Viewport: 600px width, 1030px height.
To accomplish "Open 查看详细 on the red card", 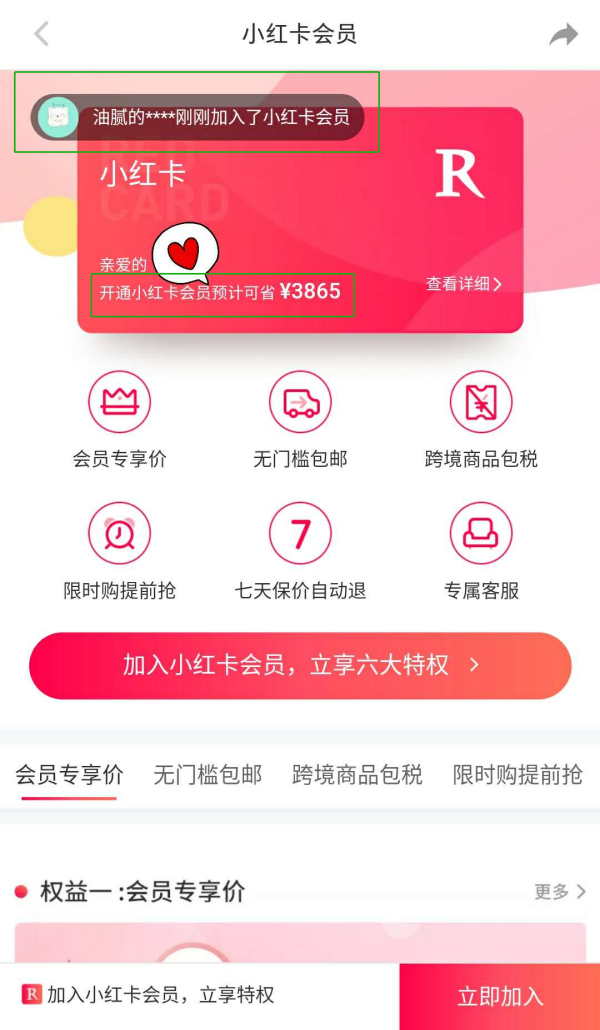I will [463, 284].
